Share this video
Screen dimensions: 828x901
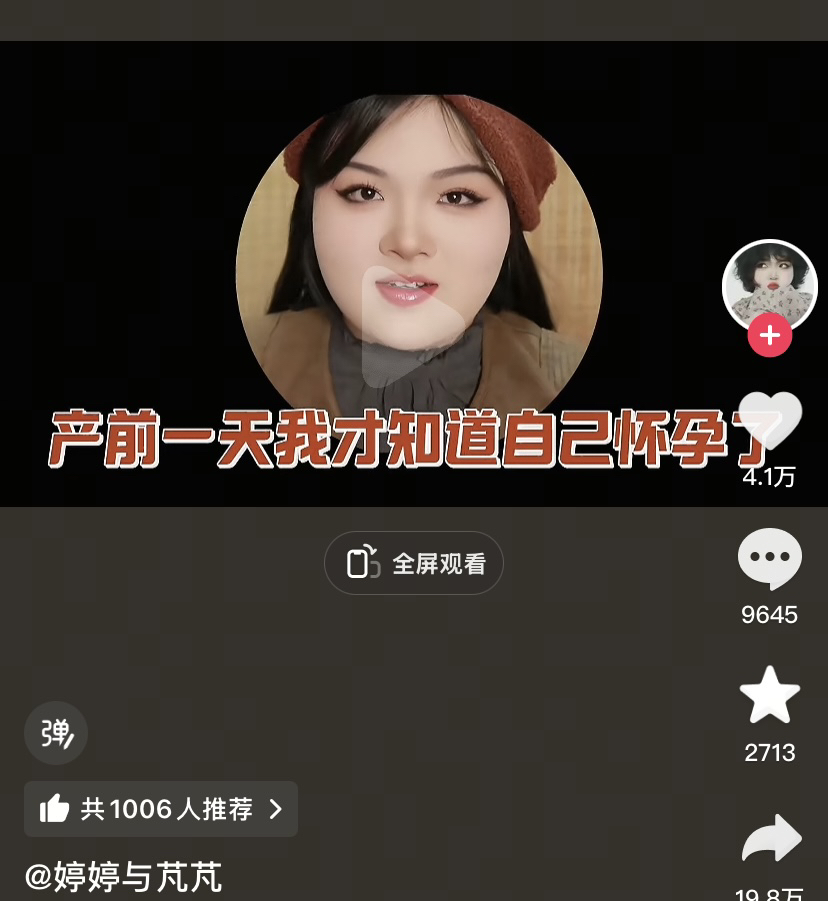pyautogui.click(x=771, y=840)
